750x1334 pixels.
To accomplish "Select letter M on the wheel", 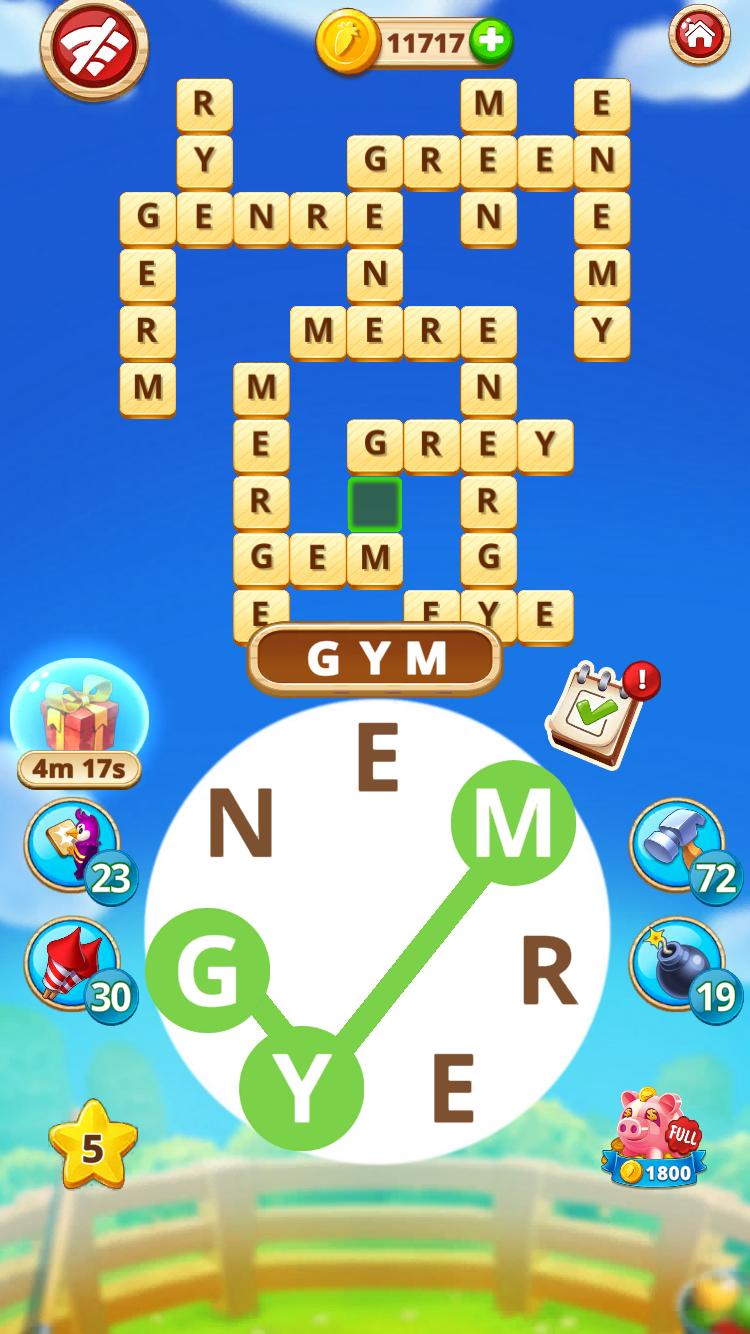I will 513,822.
